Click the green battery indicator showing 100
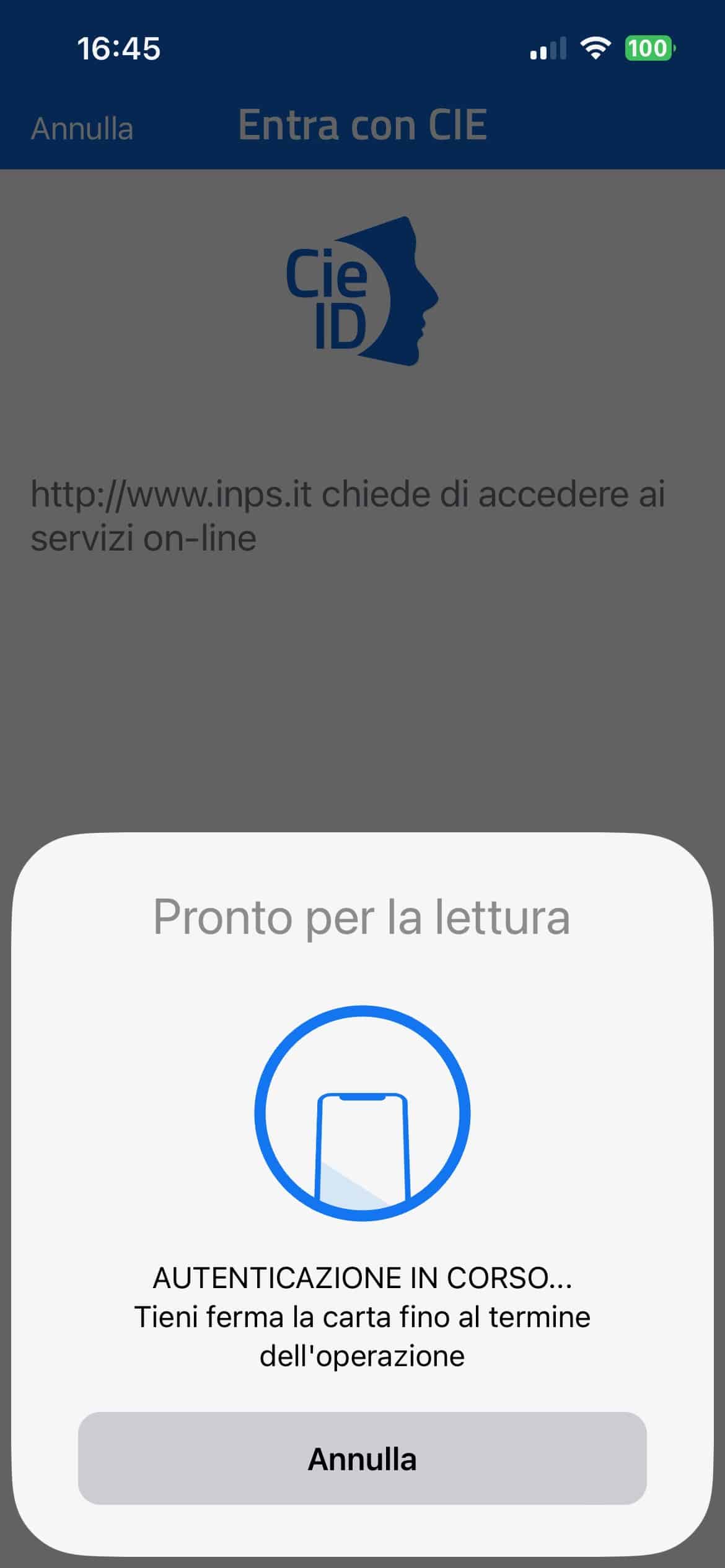Viewport: 725px width, 1568px height. click(x=649, y=48)
